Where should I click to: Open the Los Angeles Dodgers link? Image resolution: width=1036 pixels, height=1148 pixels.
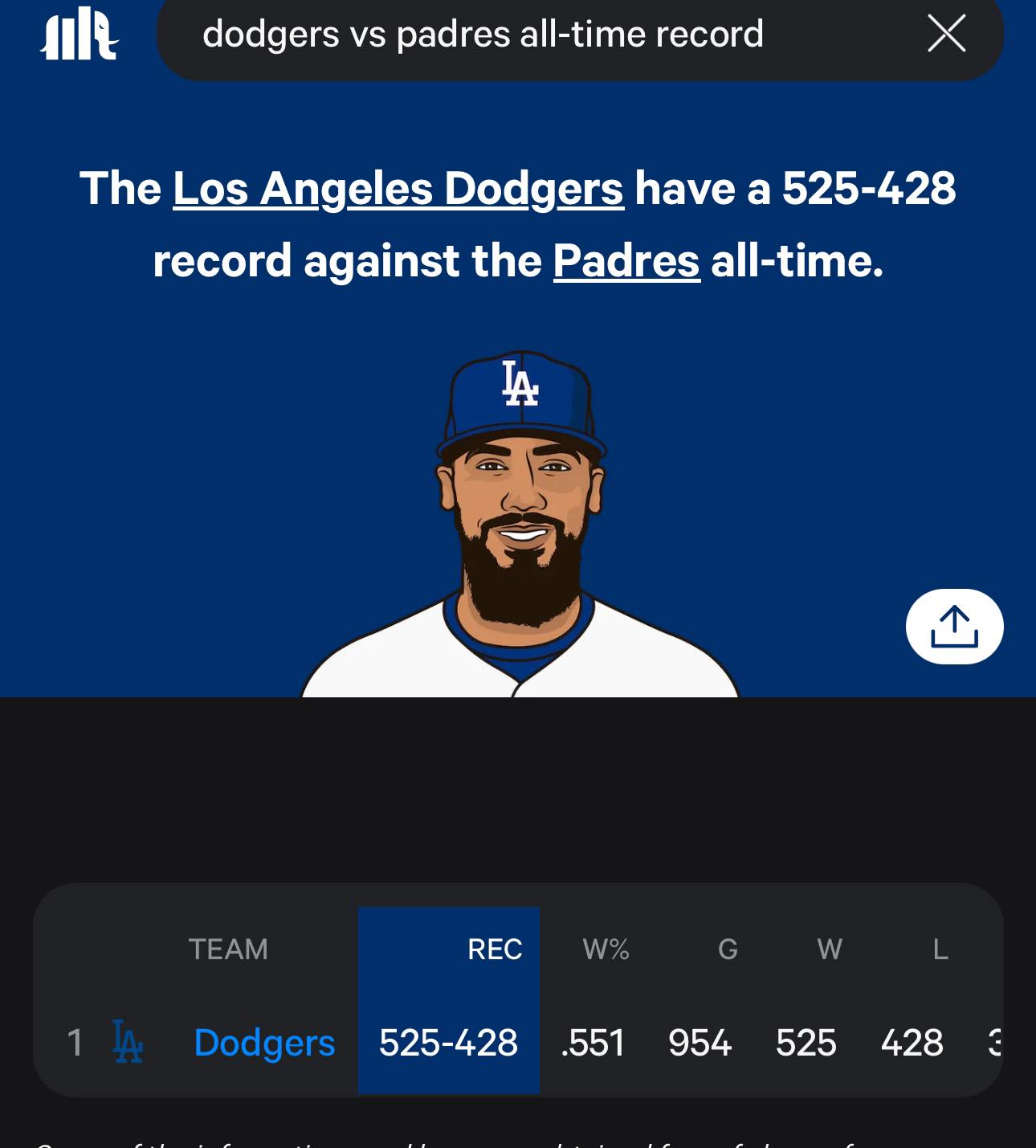pyautogui.click(x=398, y=189)
